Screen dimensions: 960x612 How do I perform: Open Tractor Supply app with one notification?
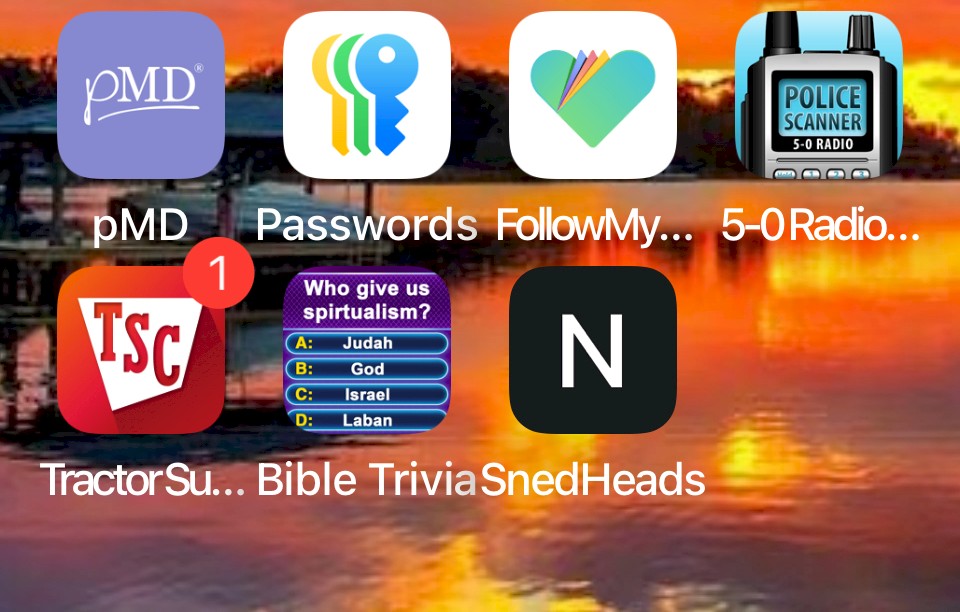point(141,350)
